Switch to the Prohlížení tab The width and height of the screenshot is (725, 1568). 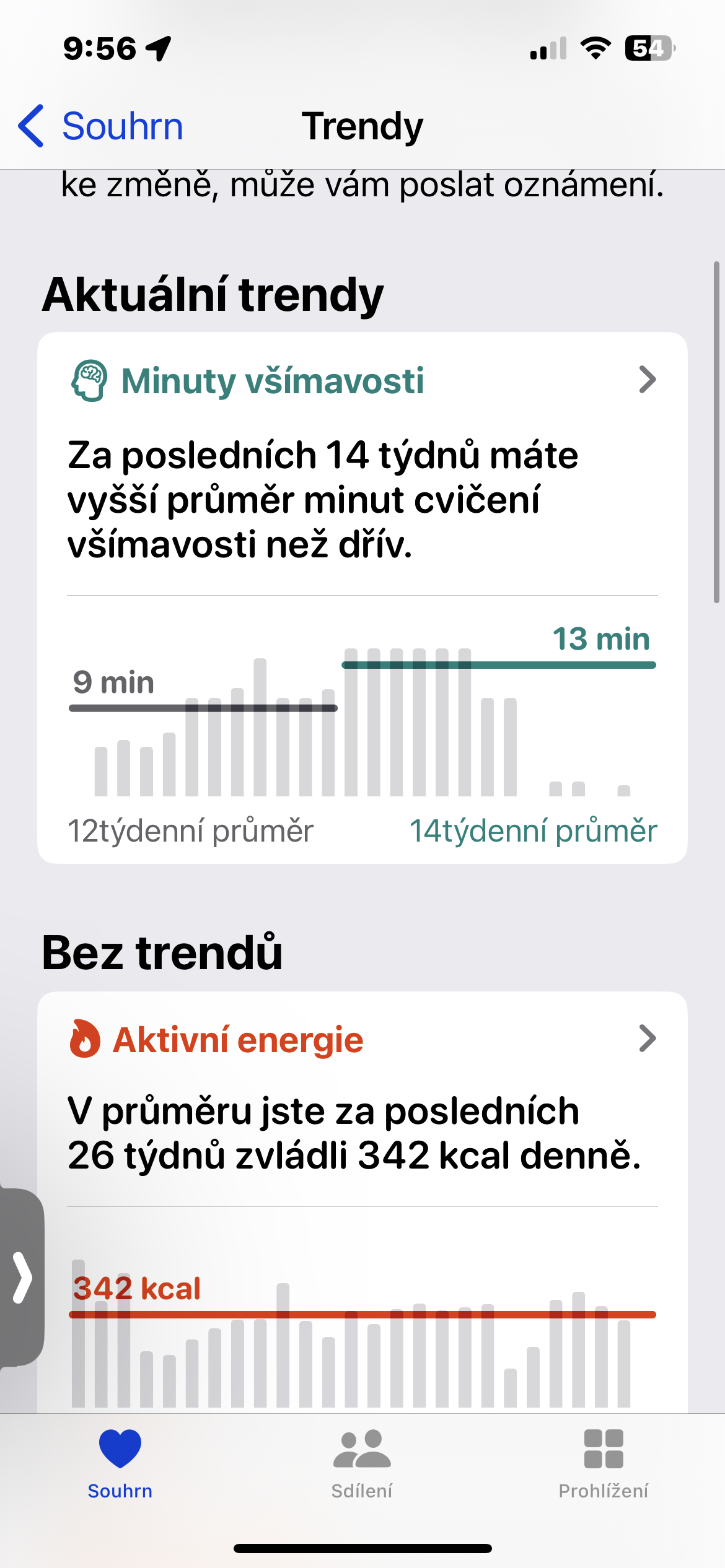pos(603,1463)
